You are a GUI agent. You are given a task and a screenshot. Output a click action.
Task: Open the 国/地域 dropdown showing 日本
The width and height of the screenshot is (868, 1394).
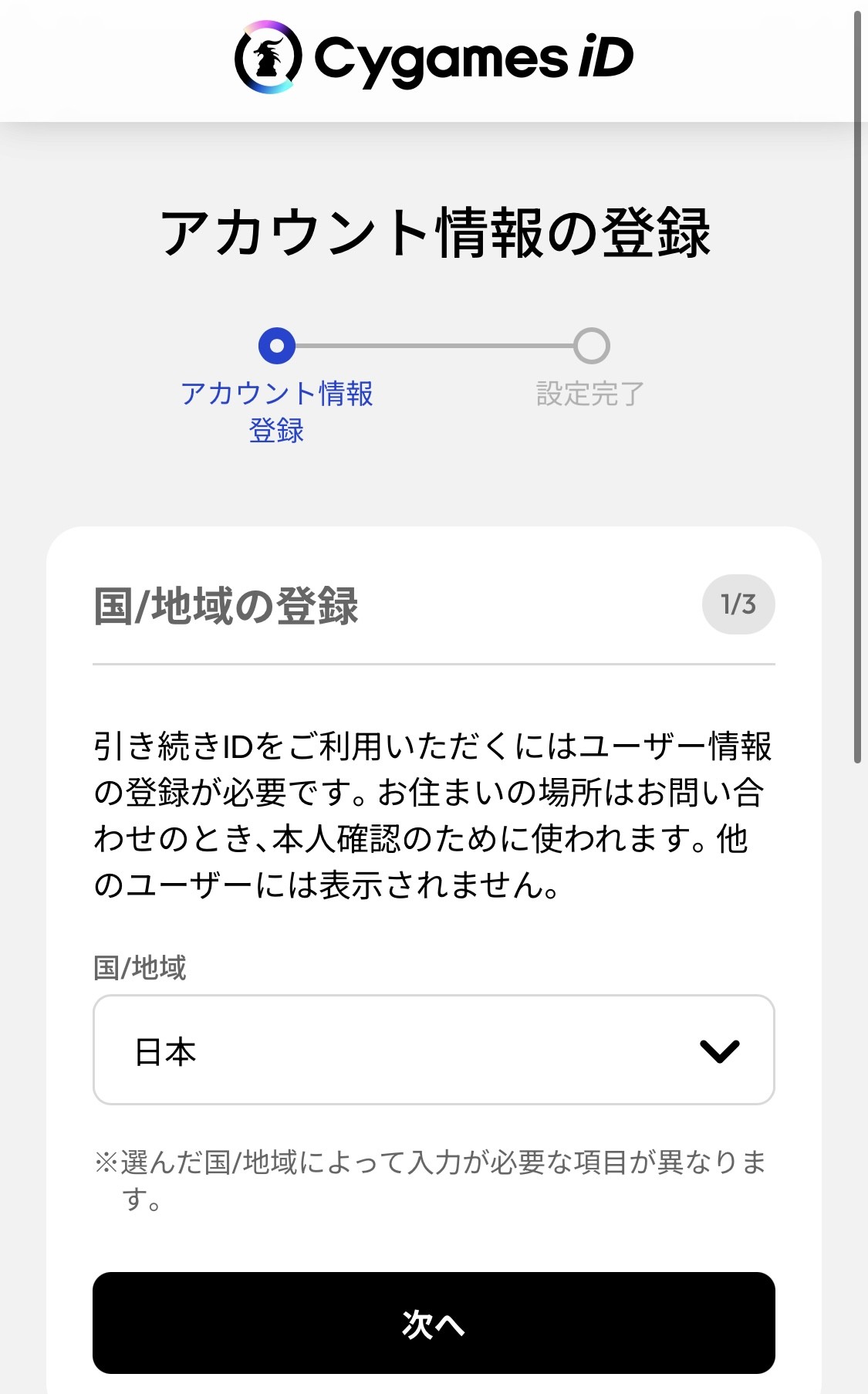pyautogui.click(x=434, y=1050)
